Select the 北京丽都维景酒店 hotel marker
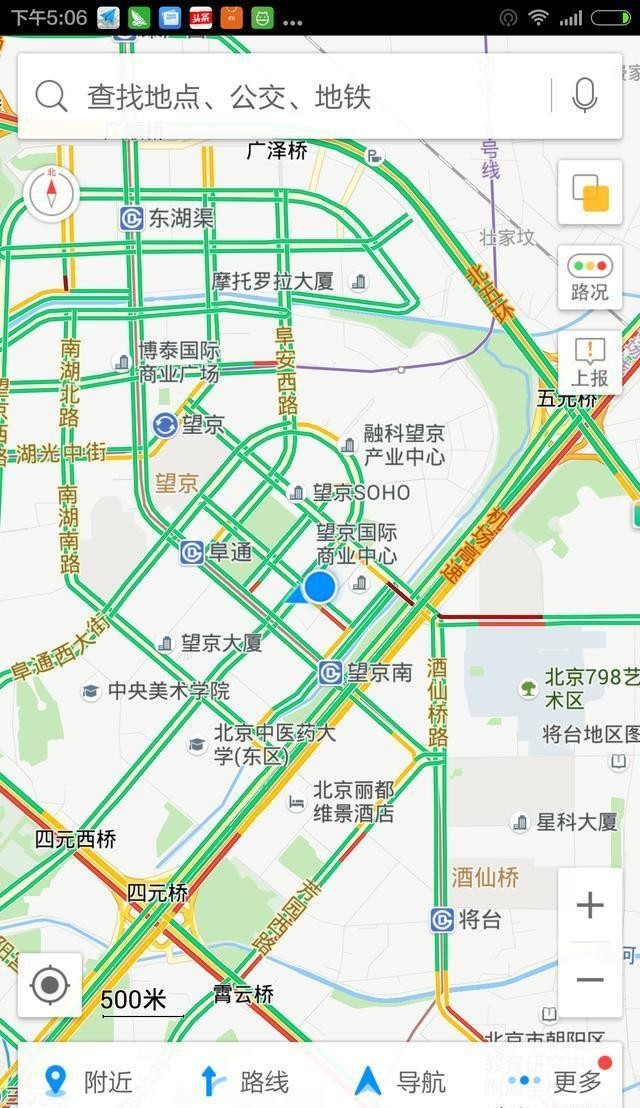This screenshot has height=1108, width=640. pyautogui.click(x=296, y=802)
